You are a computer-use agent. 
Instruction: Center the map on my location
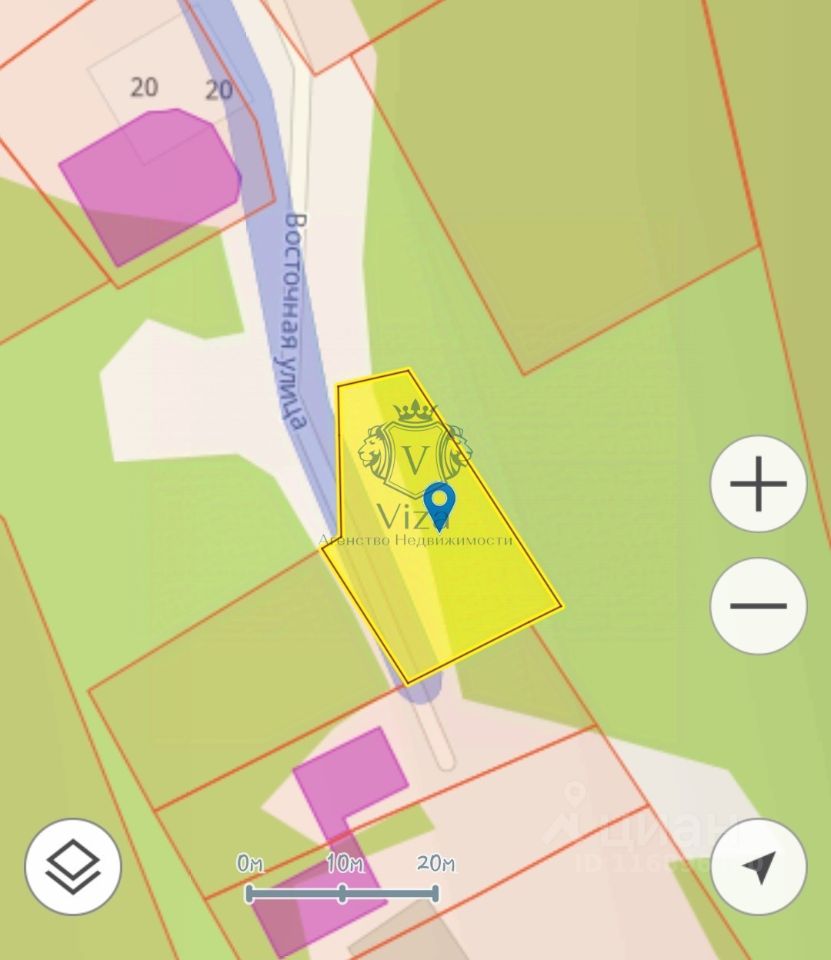pyautogui.click(x=758, y=866)
